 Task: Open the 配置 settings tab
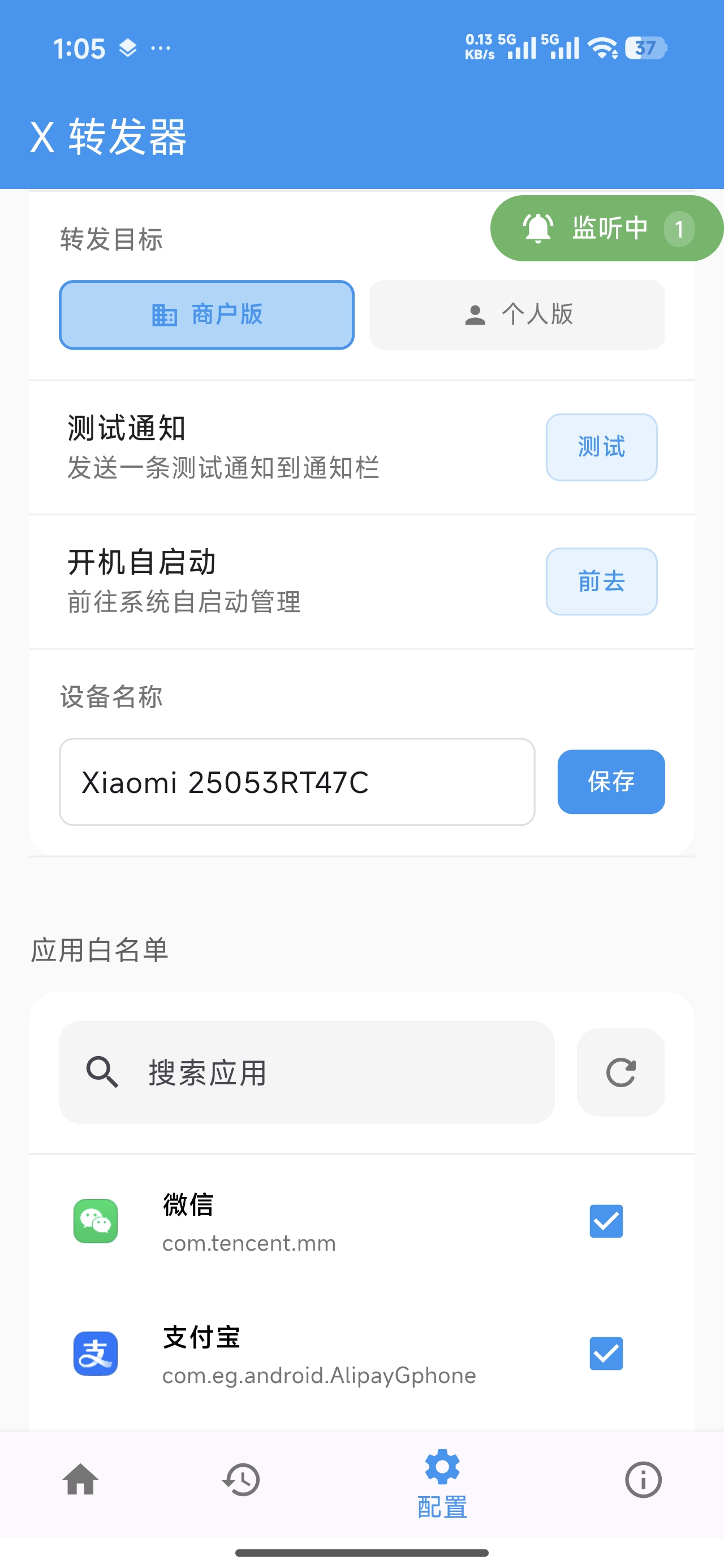[x=442, y=1483]
